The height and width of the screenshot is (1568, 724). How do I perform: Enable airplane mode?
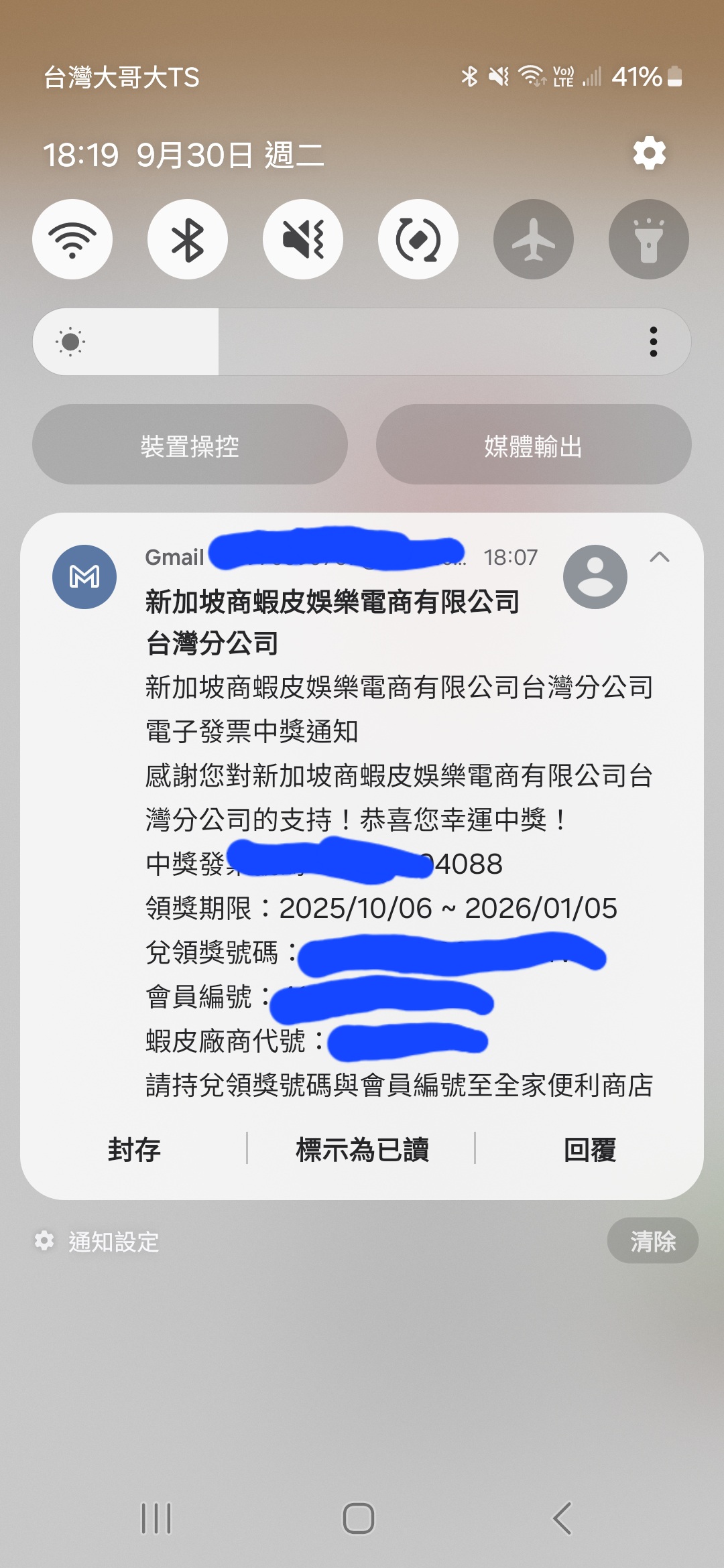(x=534, y=239)
